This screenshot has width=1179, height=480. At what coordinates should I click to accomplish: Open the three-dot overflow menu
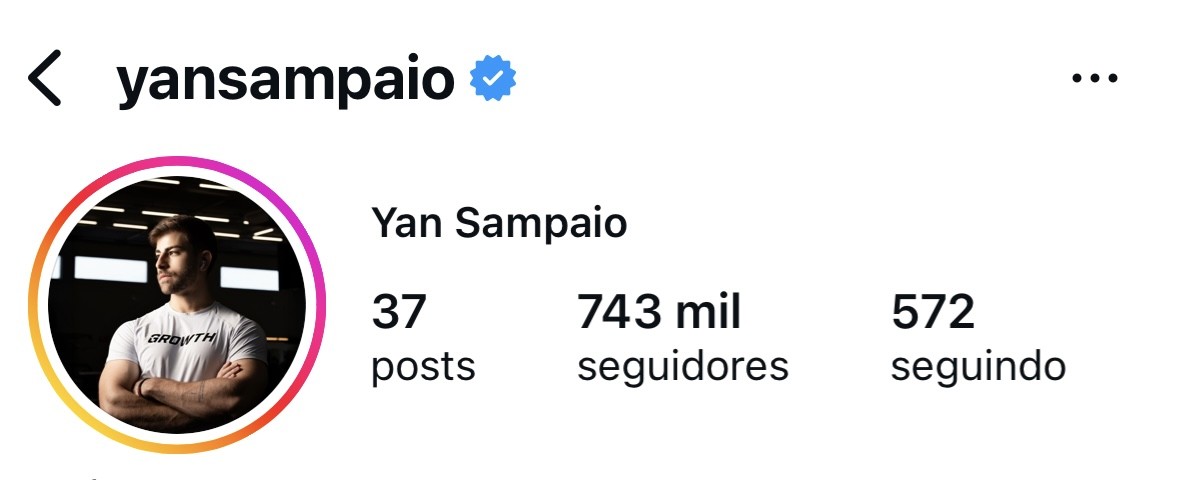1093,79
